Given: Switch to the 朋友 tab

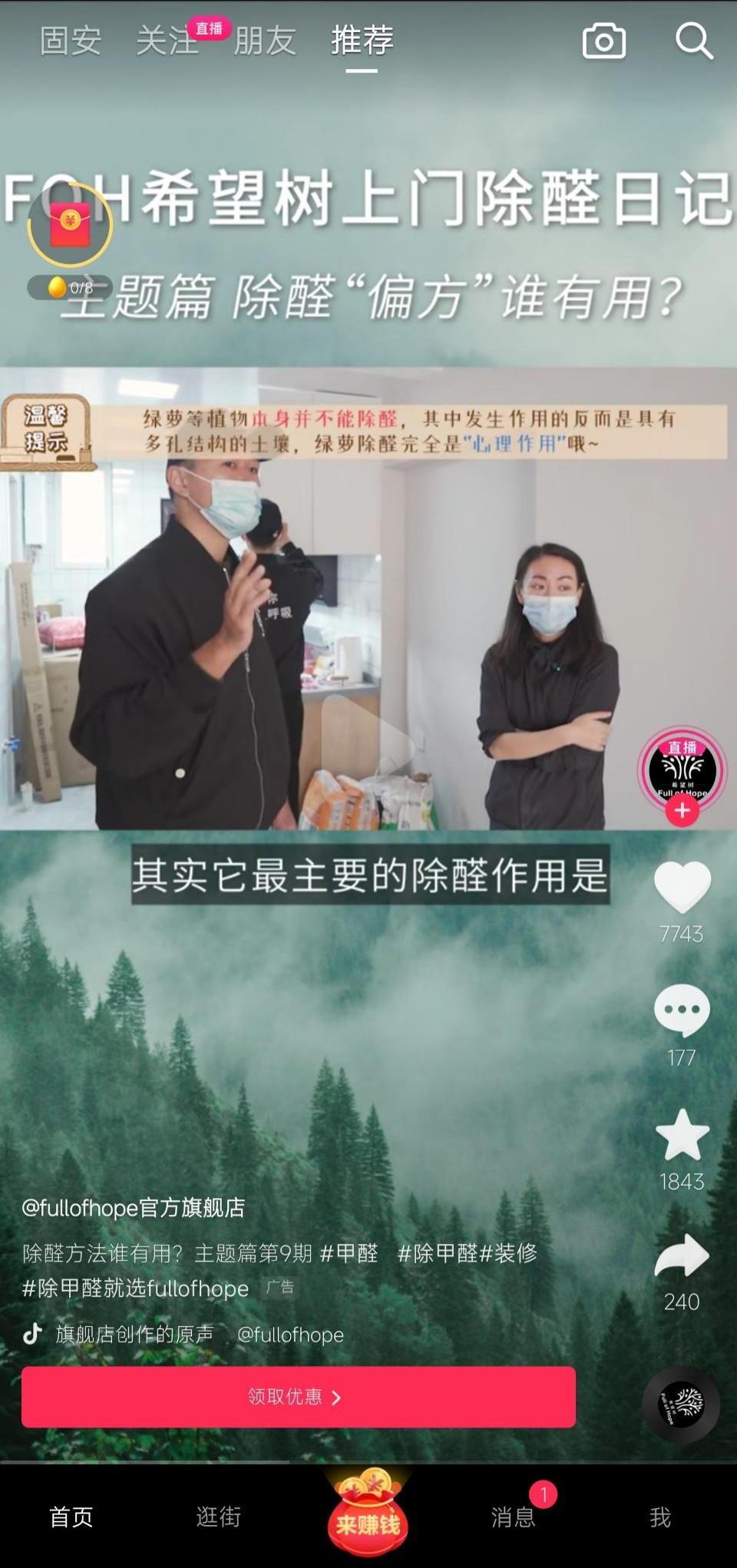Looking at the screenshot, I should pos(265,42).
